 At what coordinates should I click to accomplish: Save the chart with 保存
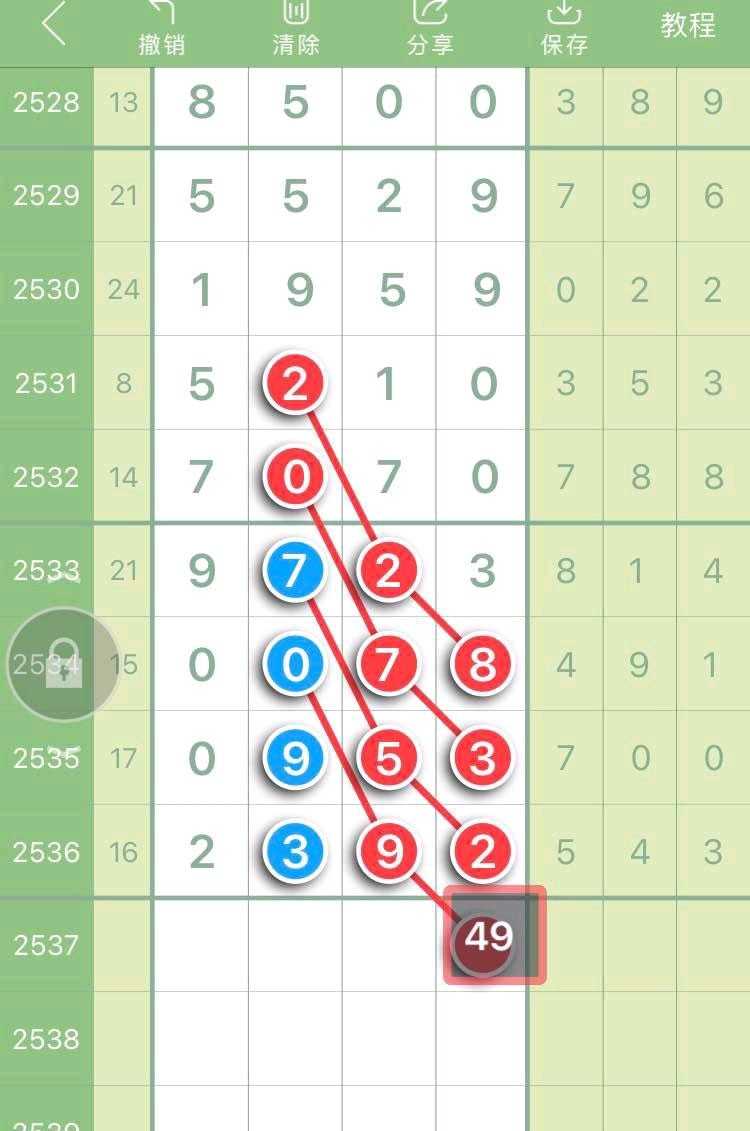click(564, 27)
